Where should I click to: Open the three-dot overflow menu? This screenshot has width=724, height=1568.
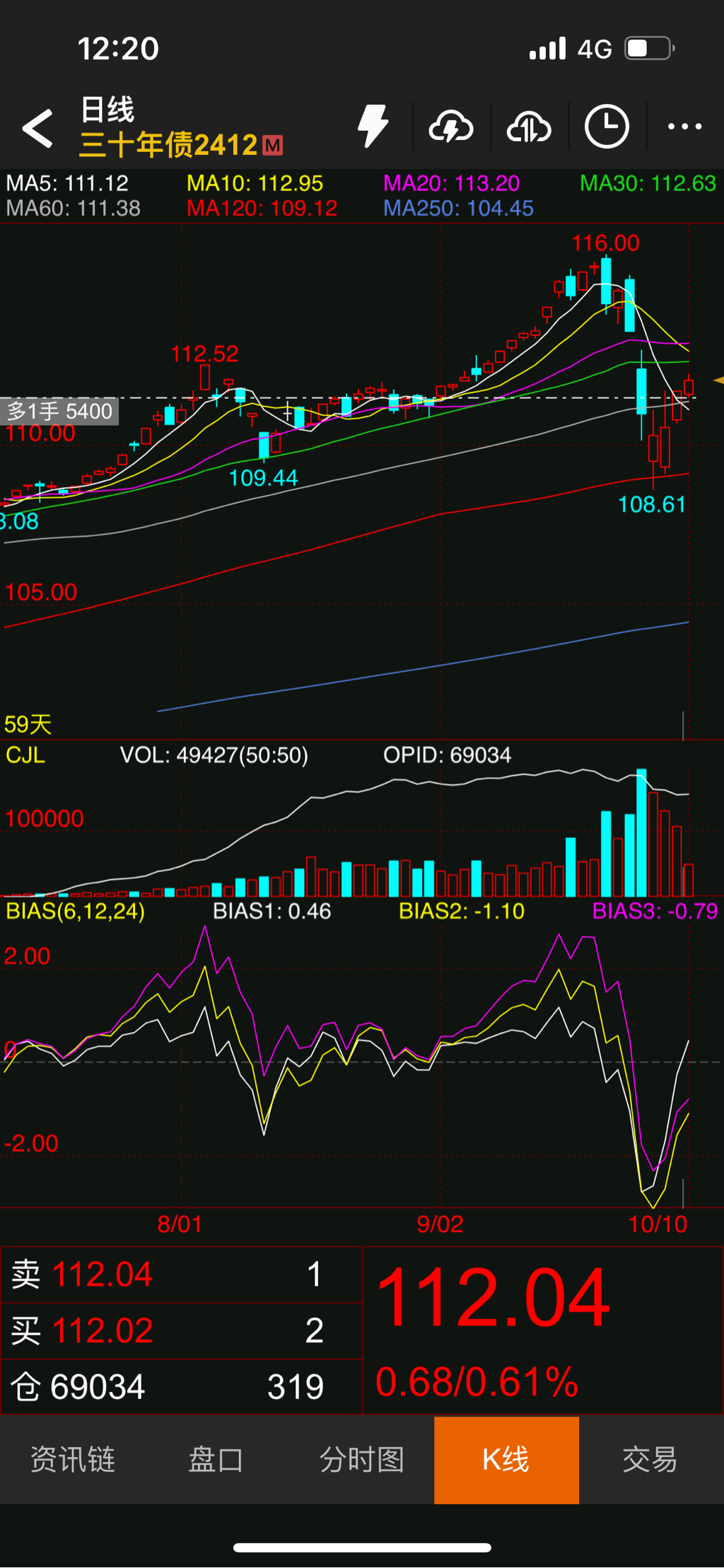point(685,127)
